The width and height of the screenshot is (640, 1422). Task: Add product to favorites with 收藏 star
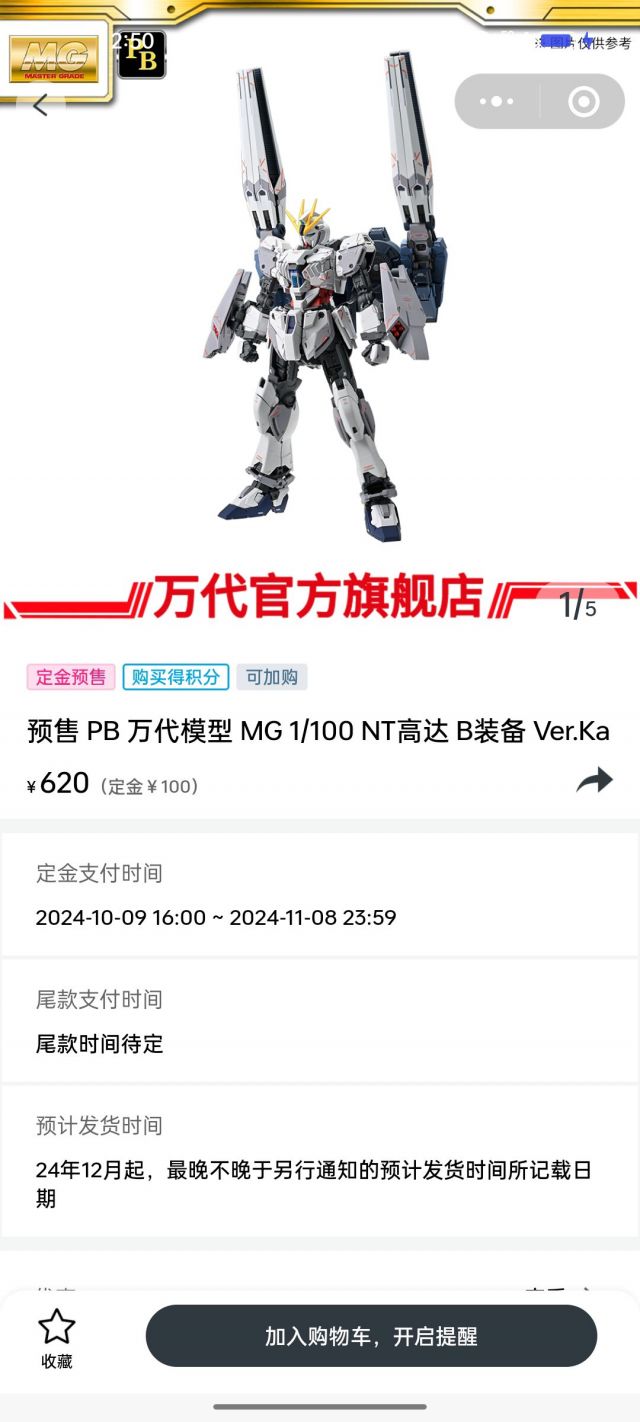(x=57, y=1337)
